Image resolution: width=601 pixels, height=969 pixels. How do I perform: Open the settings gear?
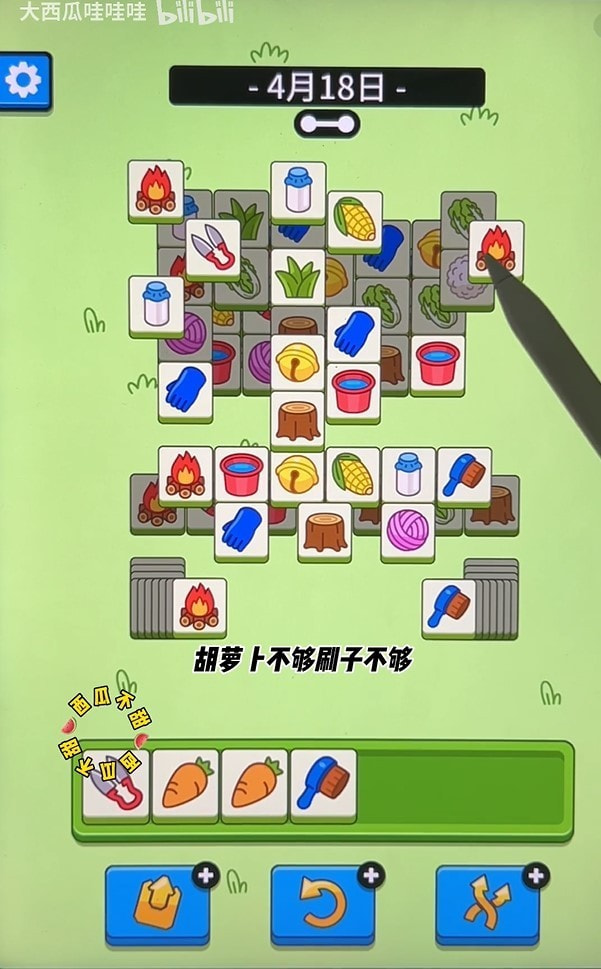pyautogui.click(x=23, y=80)
